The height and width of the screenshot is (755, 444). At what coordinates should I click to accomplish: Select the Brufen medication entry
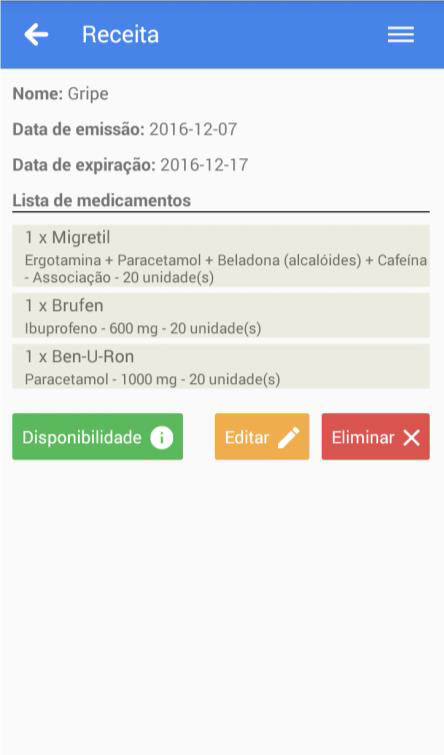coord(221,315)
